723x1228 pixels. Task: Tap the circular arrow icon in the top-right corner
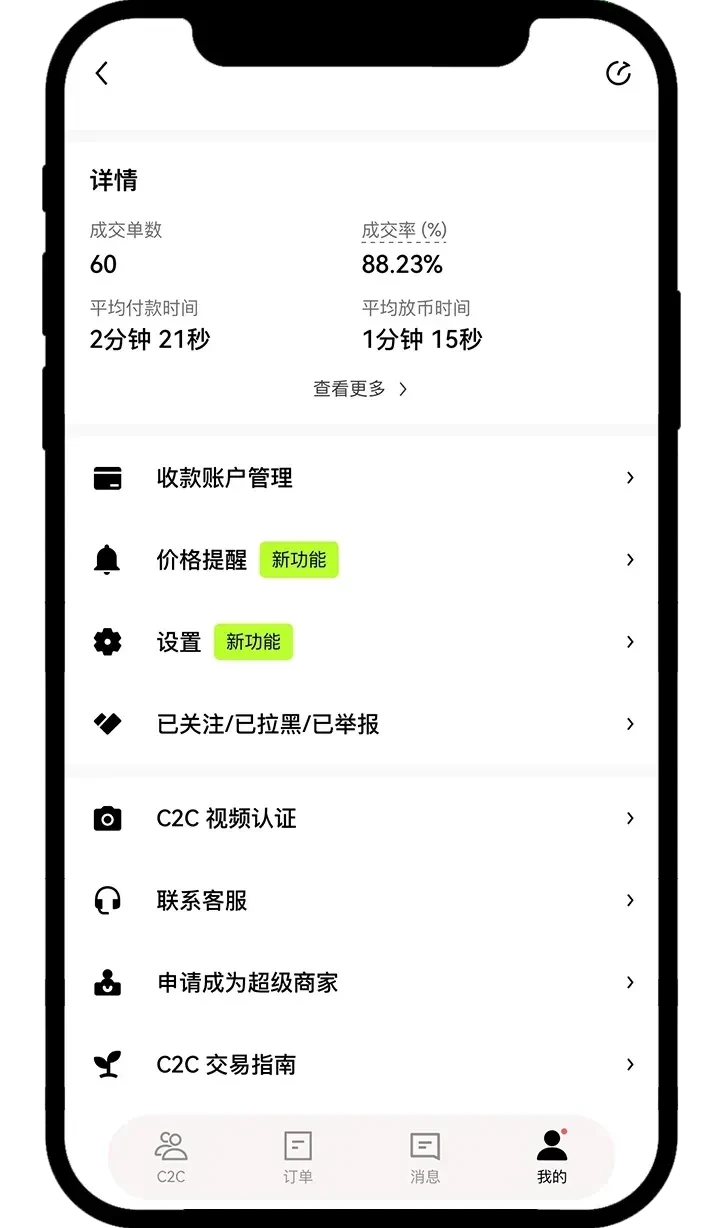click(618, 74)
